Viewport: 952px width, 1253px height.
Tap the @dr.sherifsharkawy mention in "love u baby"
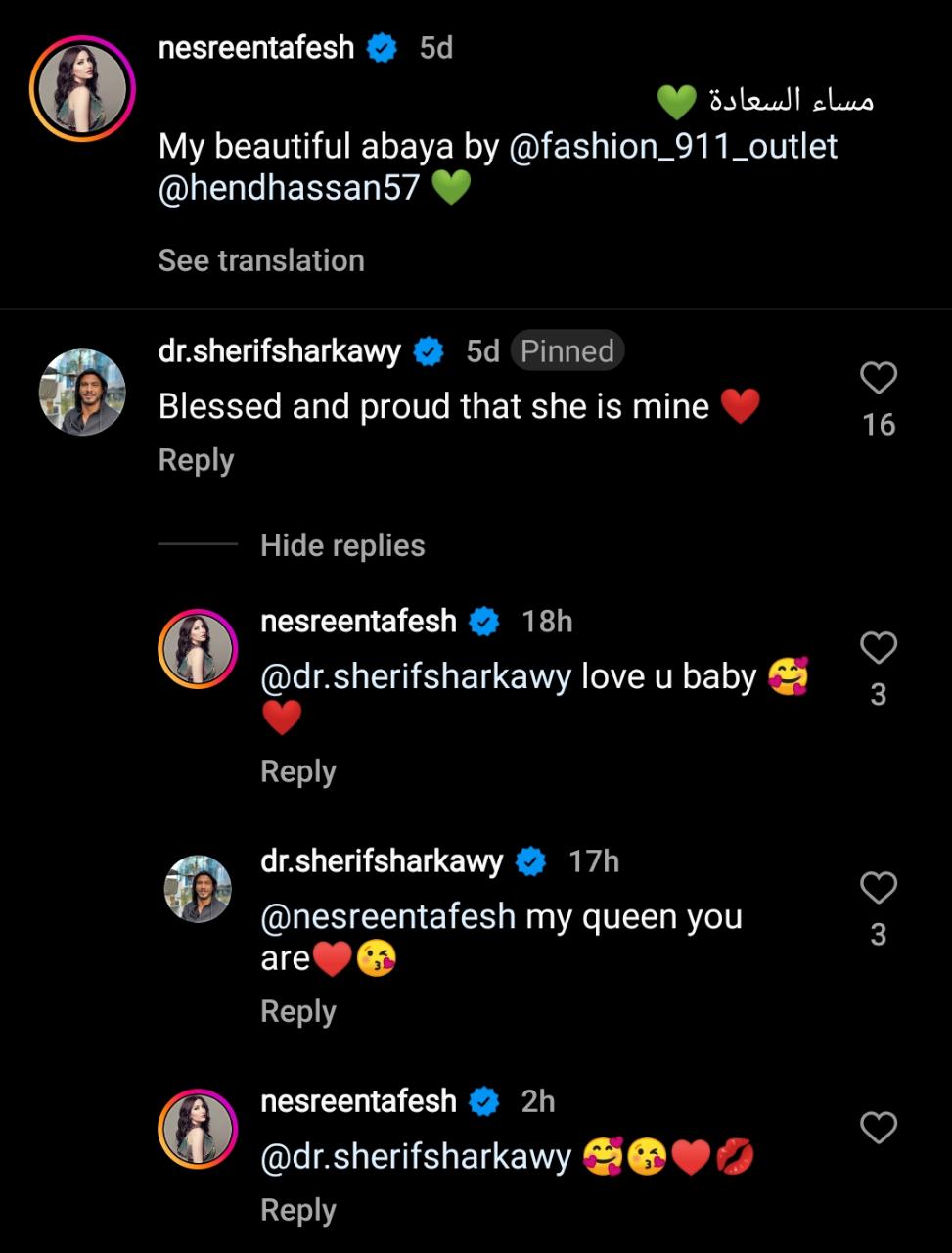[x=415, y=677]
